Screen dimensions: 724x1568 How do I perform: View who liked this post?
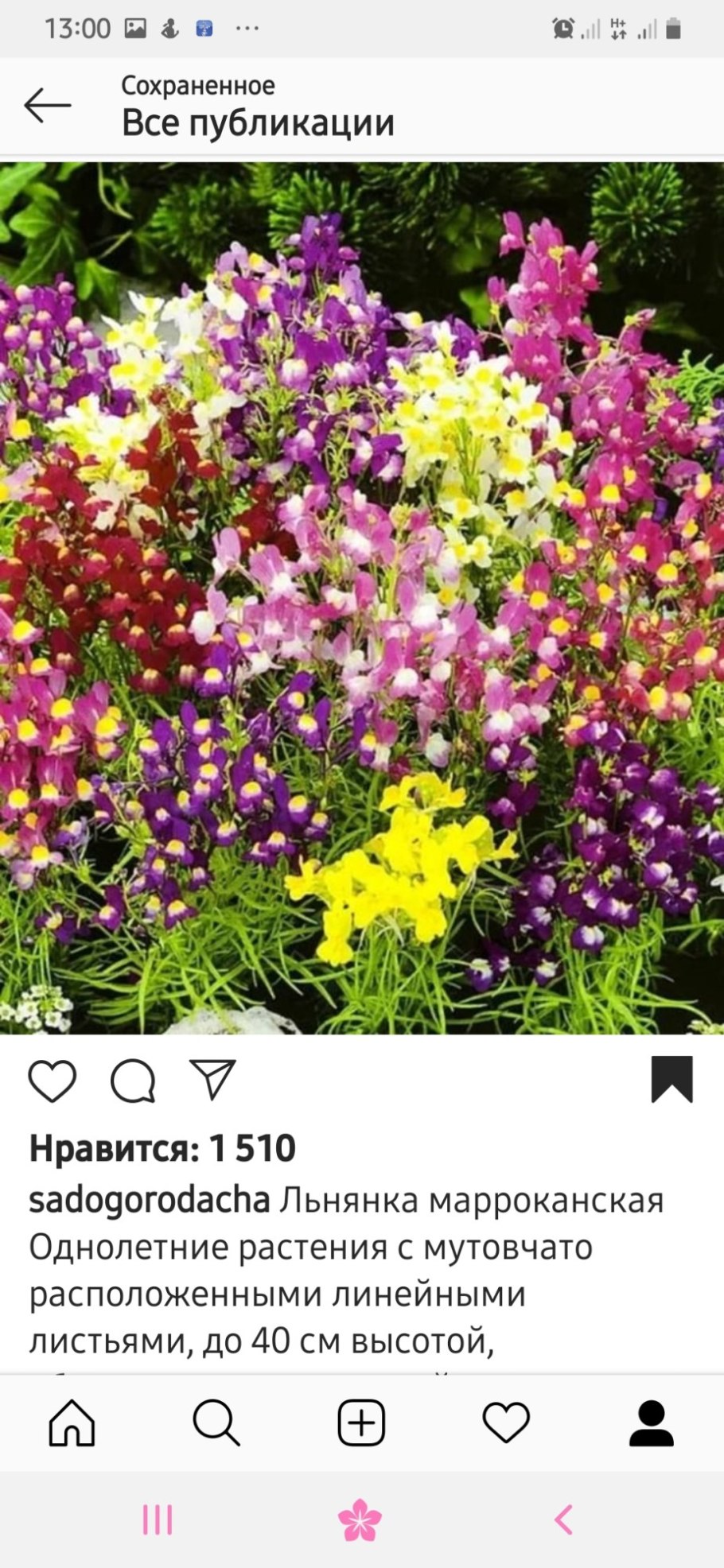(162, 1148)
